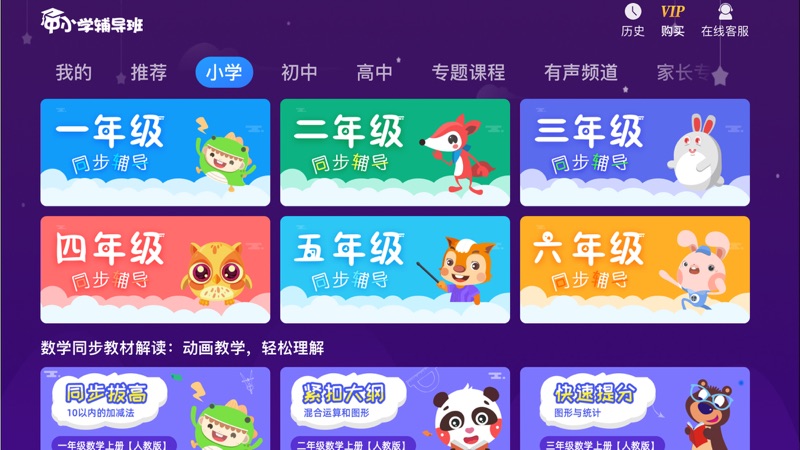Open the 同步拔高 一年级数学 course
The image size is (800, 450).
(155, 408)
